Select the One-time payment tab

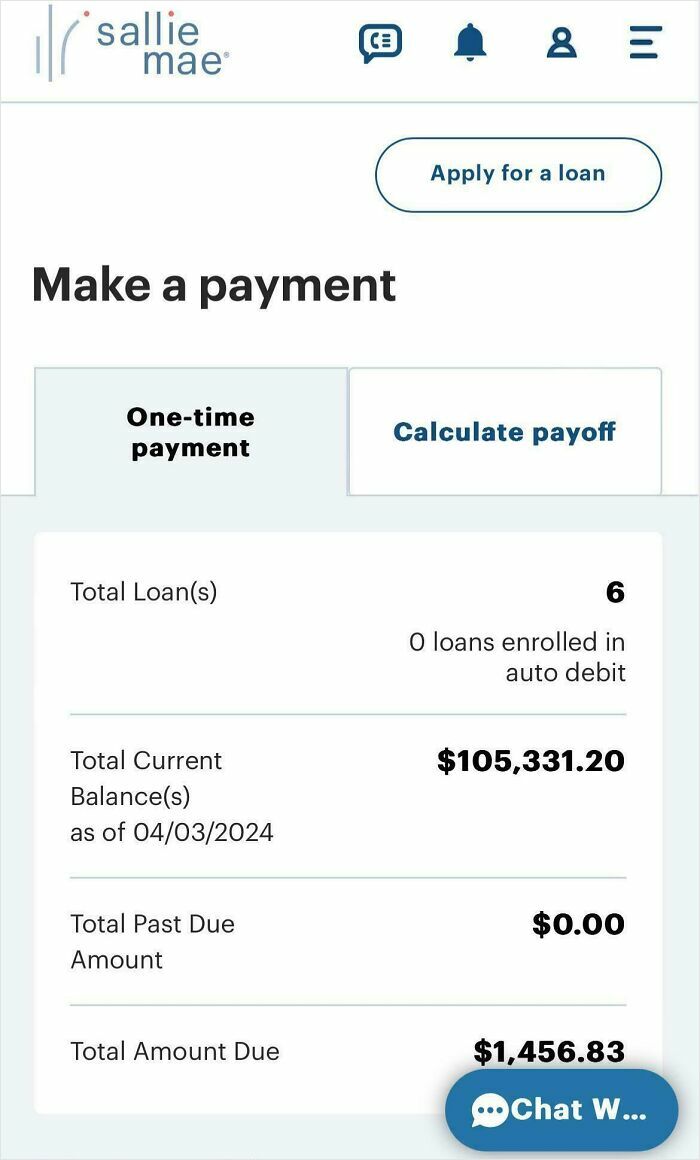[191, 432]
